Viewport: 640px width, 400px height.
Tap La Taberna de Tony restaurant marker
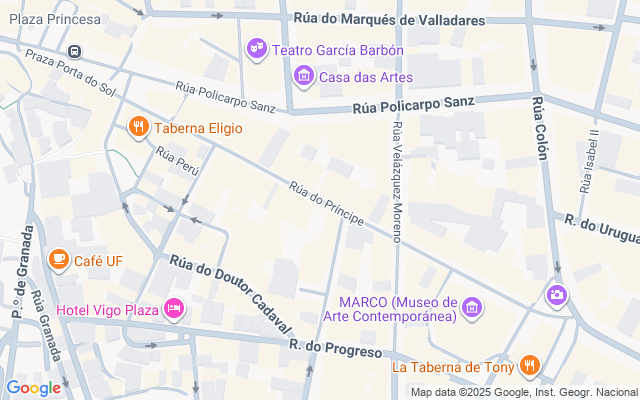tap(530, 366)
